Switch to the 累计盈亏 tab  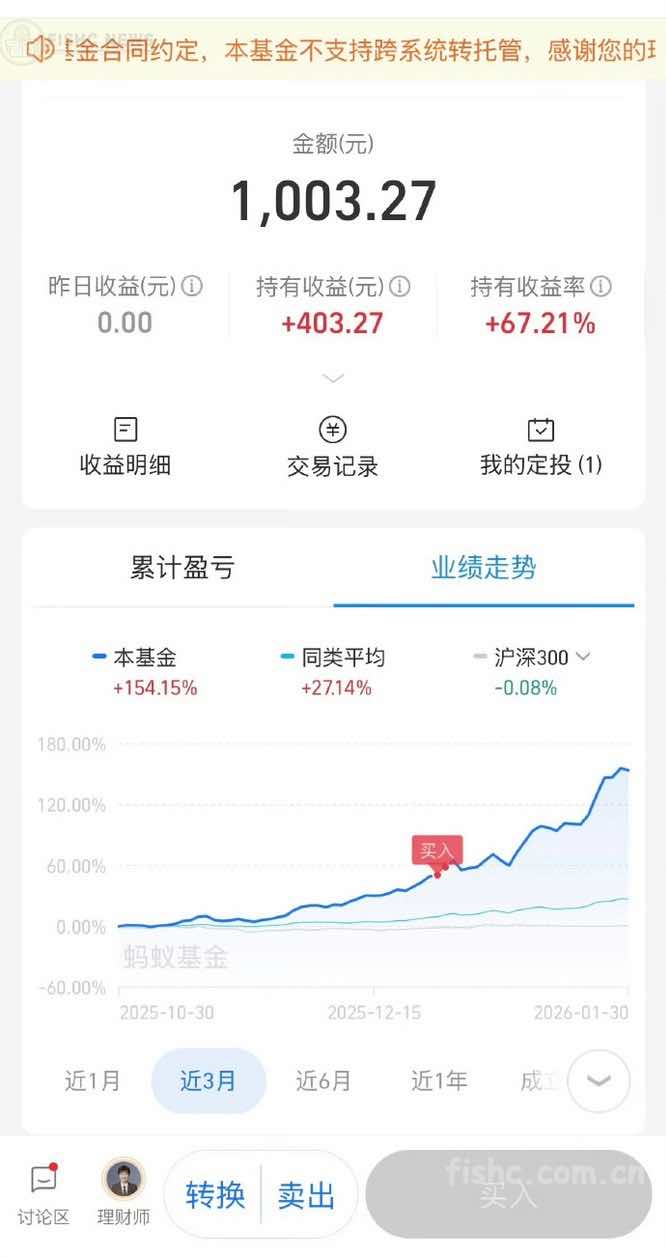pyautogui.click(x=182, y=569)
